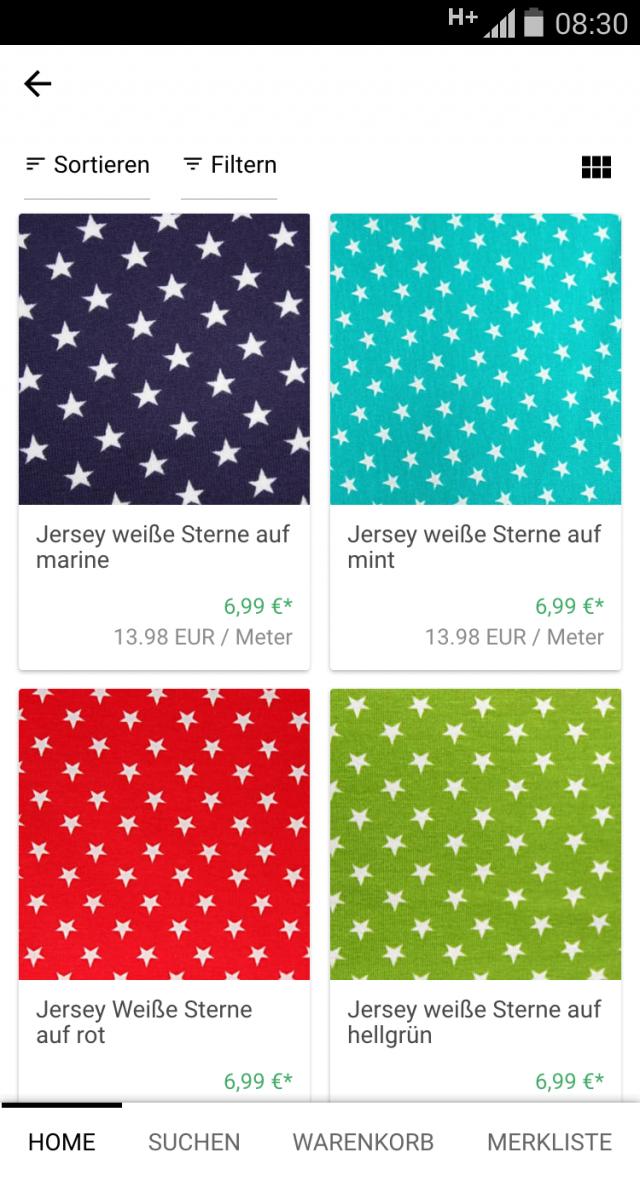Go back using the arrow icon
The height and width of the screenshot is (1181, 640).
coord(38,84)
